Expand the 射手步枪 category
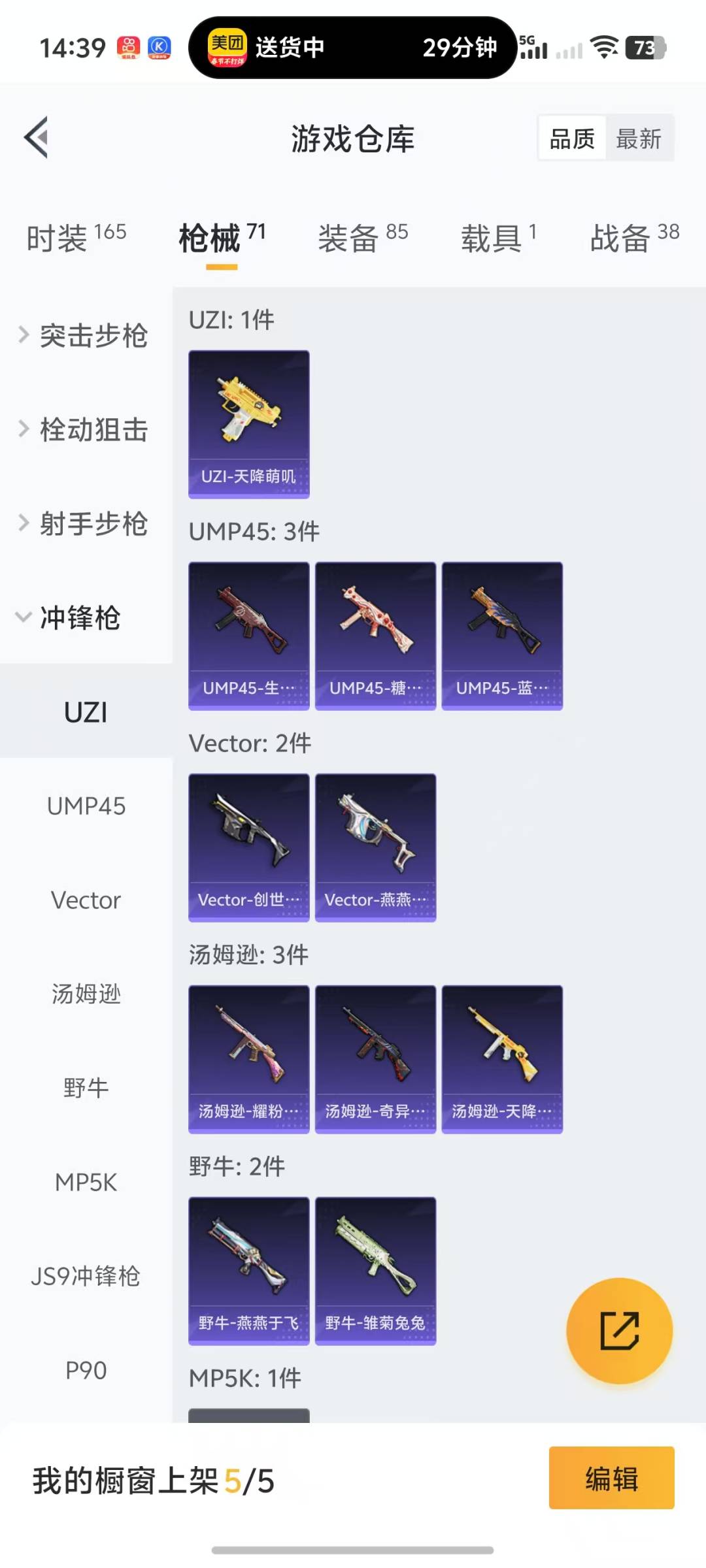The width and height of the screenshot is (706, 1568). (85, 524)
